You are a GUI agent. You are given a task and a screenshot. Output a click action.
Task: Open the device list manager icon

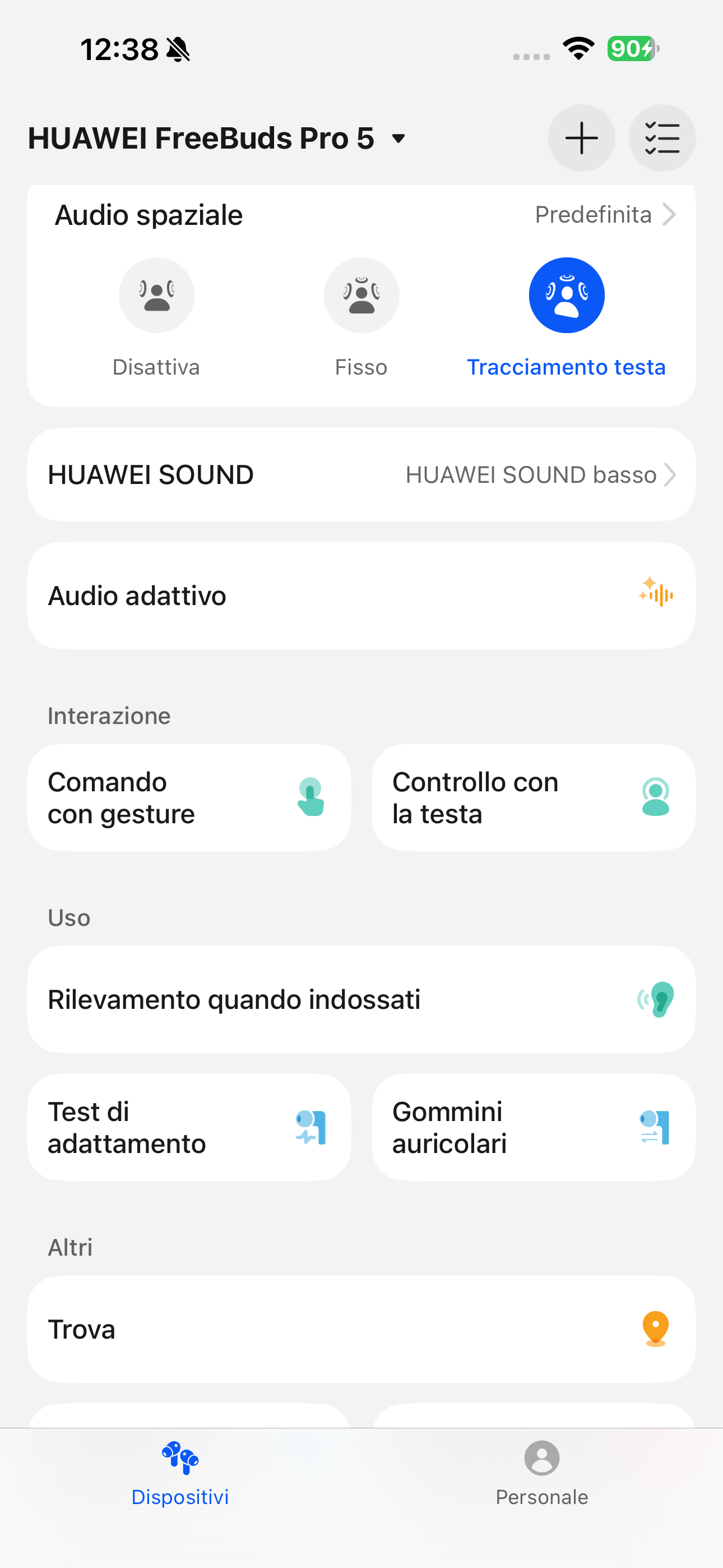661,138
